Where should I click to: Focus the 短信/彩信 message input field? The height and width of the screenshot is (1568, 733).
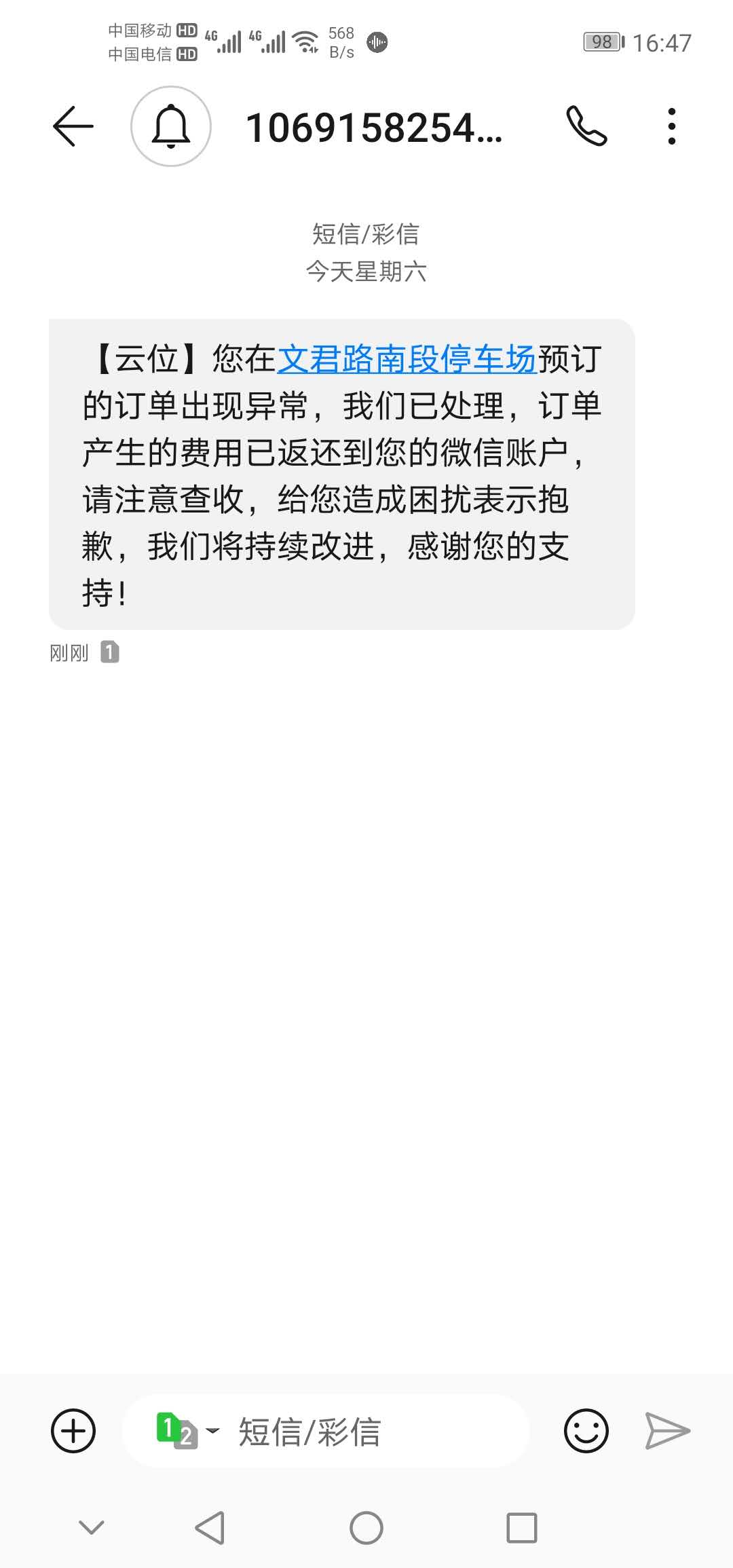[366, 1431]
